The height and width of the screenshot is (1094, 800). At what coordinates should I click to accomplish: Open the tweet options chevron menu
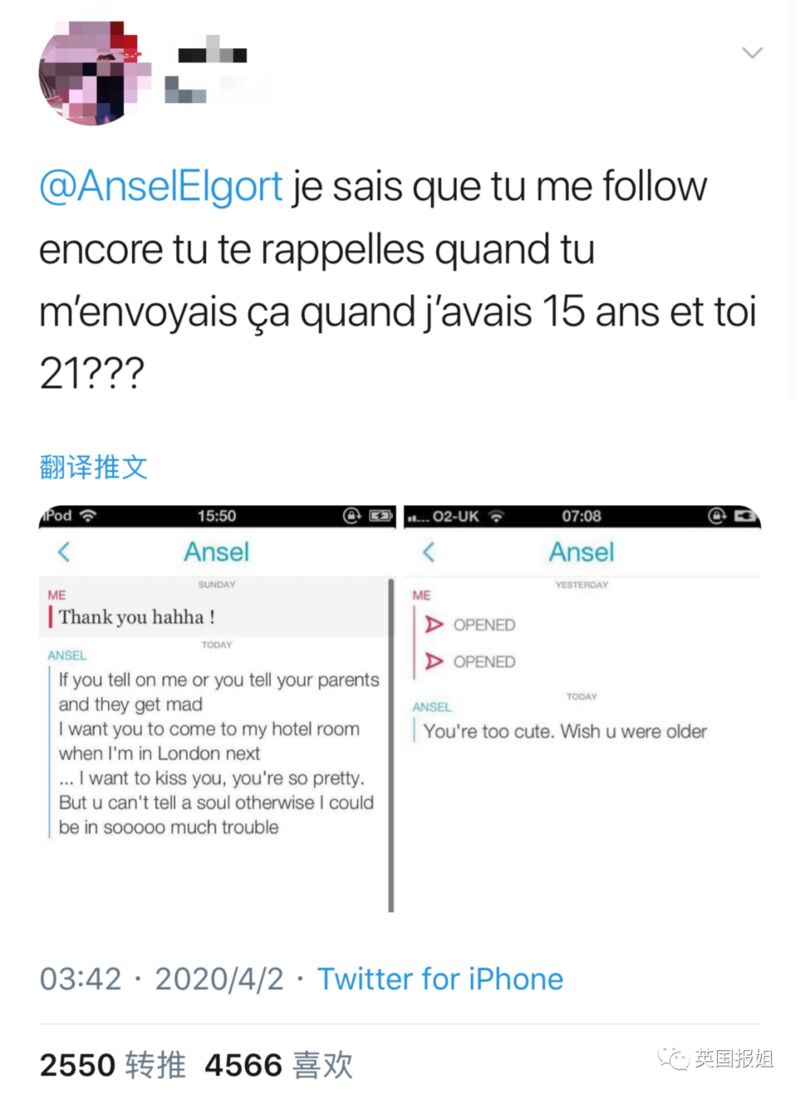[751, 53]
